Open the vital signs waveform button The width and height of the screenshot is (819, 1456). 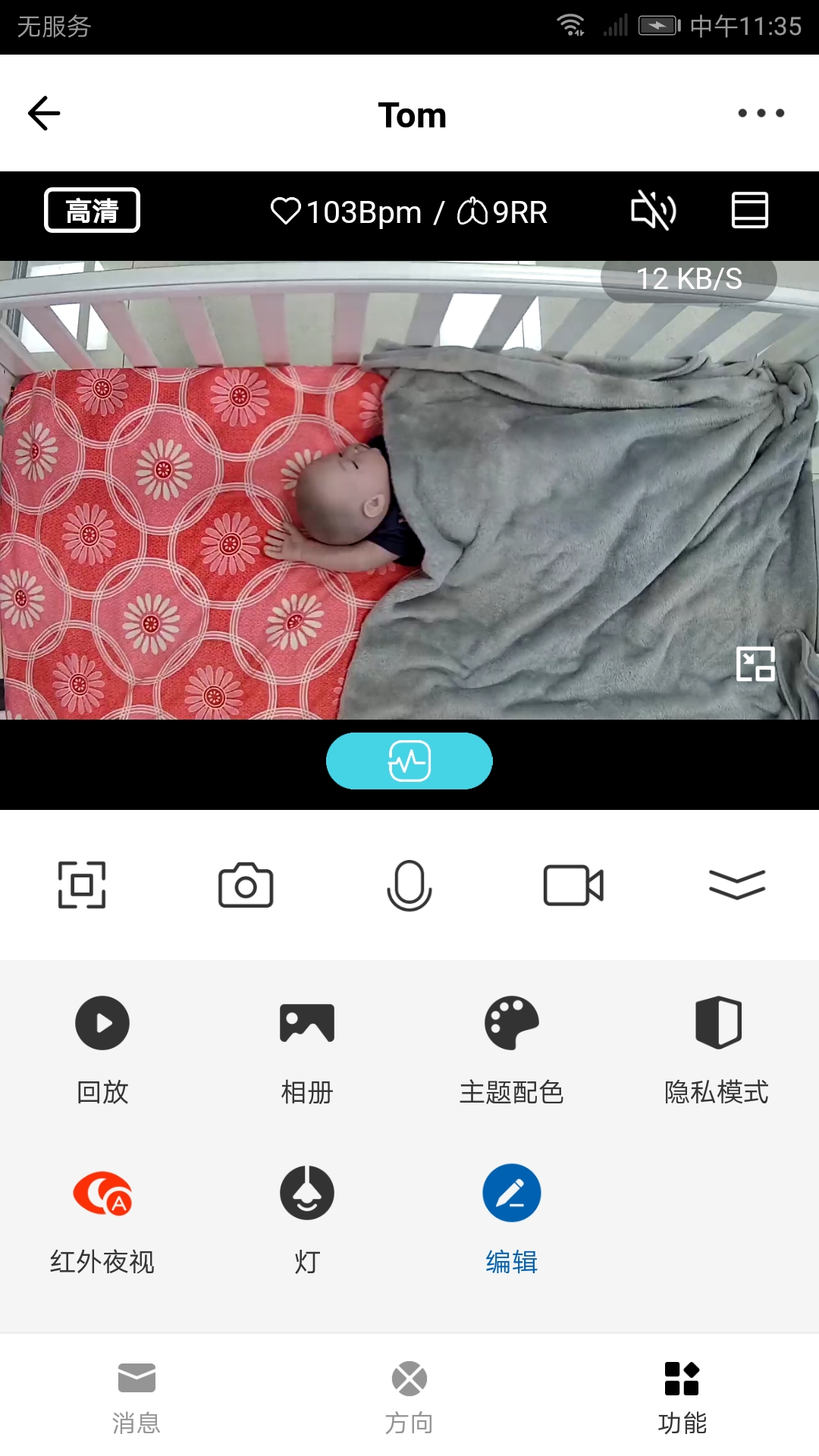tap(409, 761)
